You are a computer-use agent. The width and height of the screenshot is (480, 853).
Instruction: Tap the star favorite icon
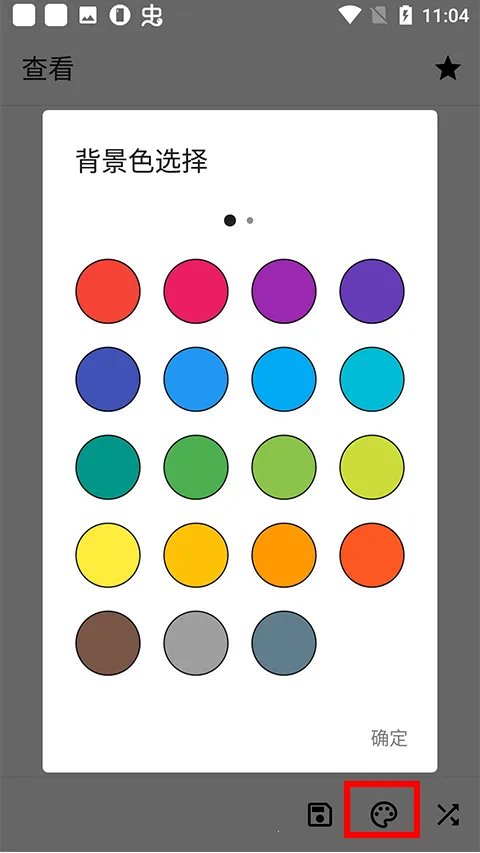click(x=448, y=70)
